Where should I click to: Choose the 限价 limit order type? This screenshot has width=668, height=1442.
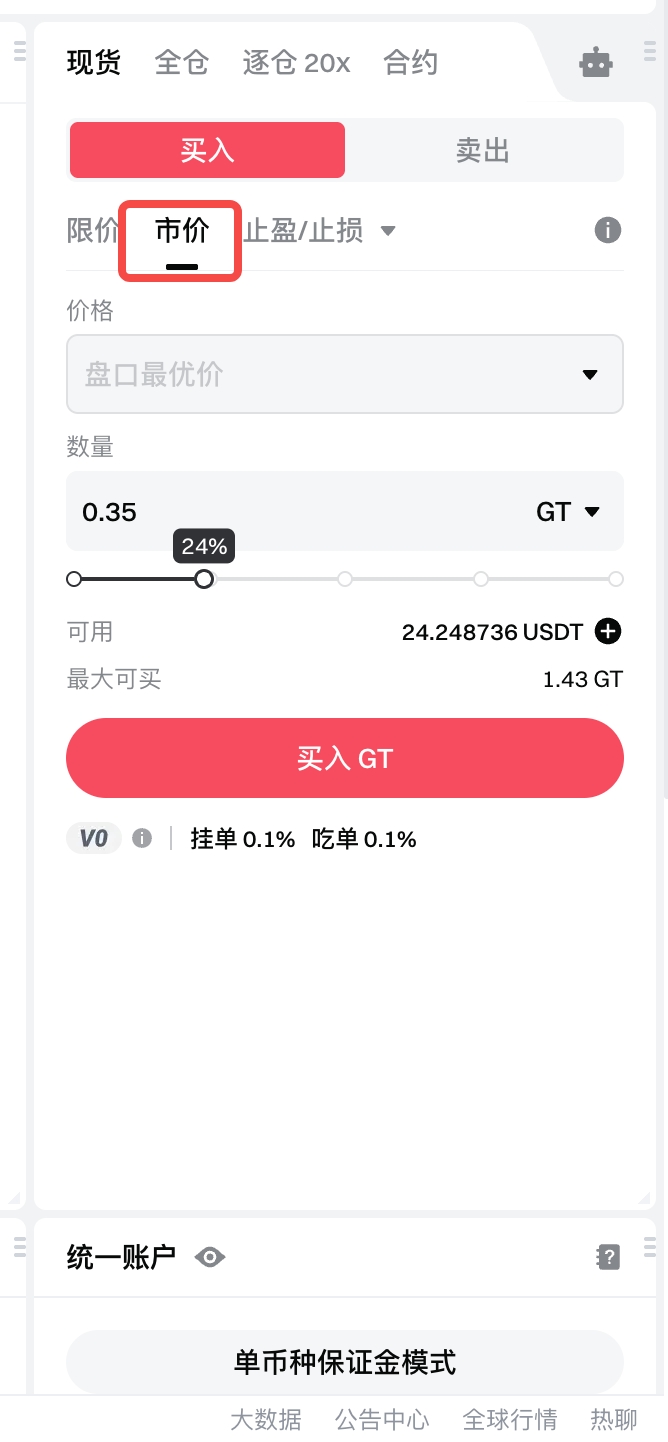click(92, 231)
